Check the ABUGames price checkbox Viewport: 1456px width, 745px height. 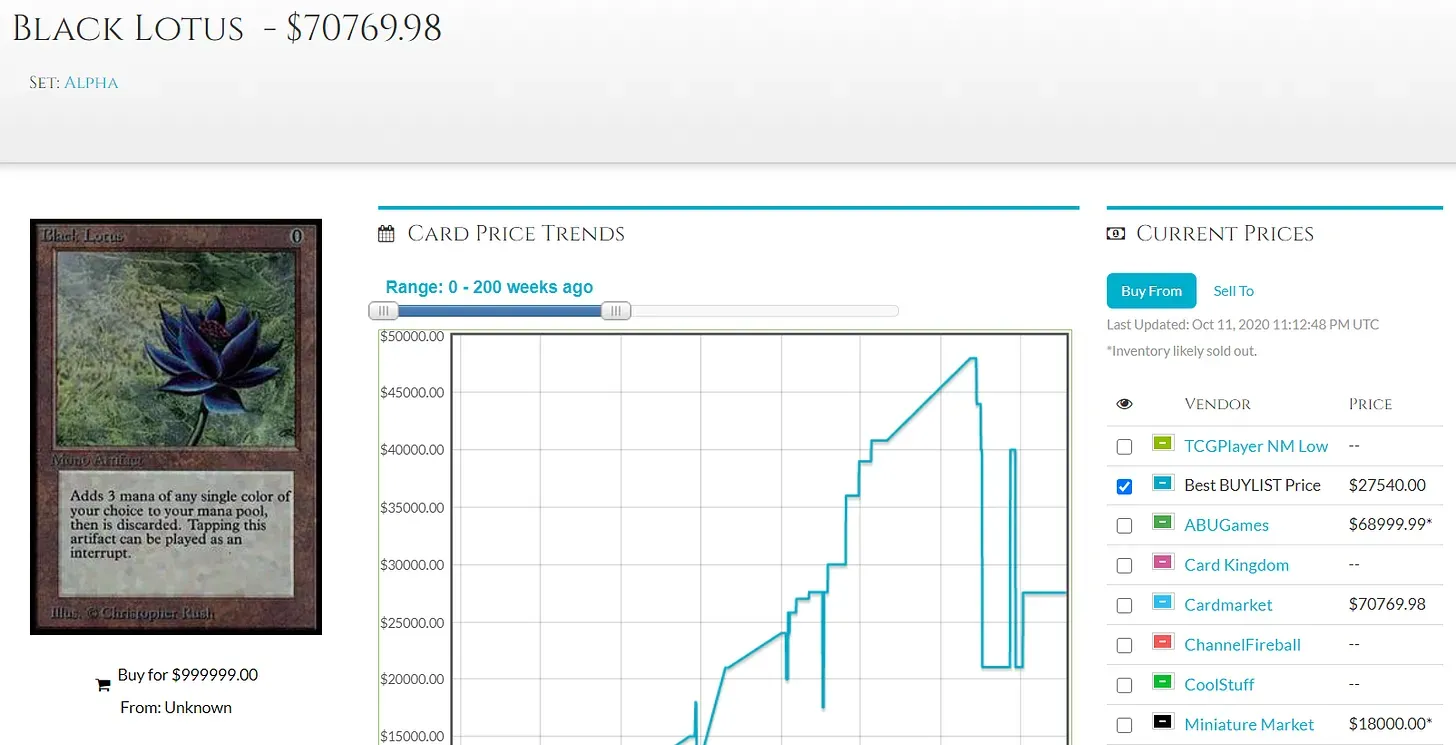pos(1124,526)
